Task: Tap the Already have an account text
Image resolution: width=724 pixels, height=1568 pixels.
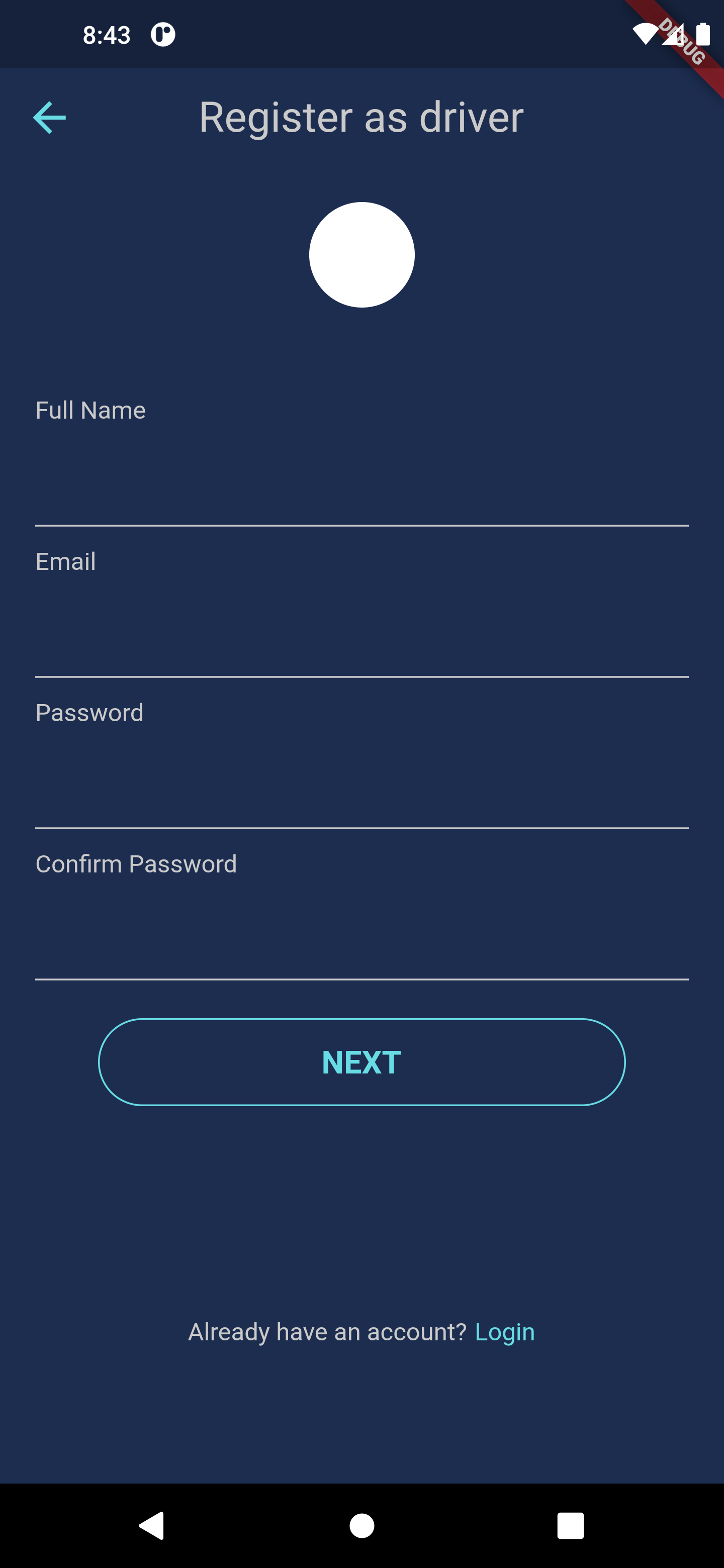Action: (x=329, y=1331)
